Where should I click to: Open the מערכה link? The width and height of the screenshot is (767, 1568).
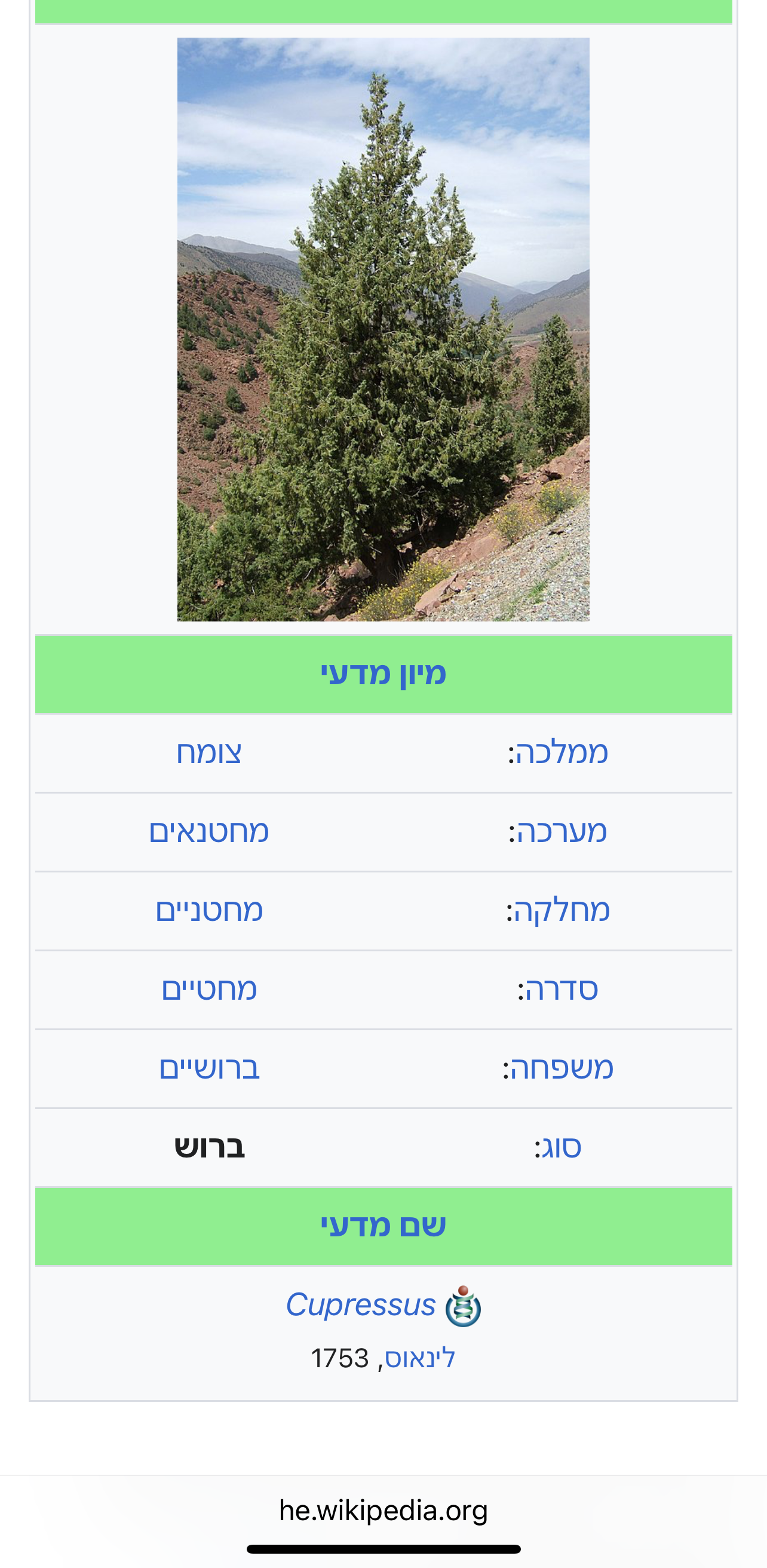[x=562, y=831]
